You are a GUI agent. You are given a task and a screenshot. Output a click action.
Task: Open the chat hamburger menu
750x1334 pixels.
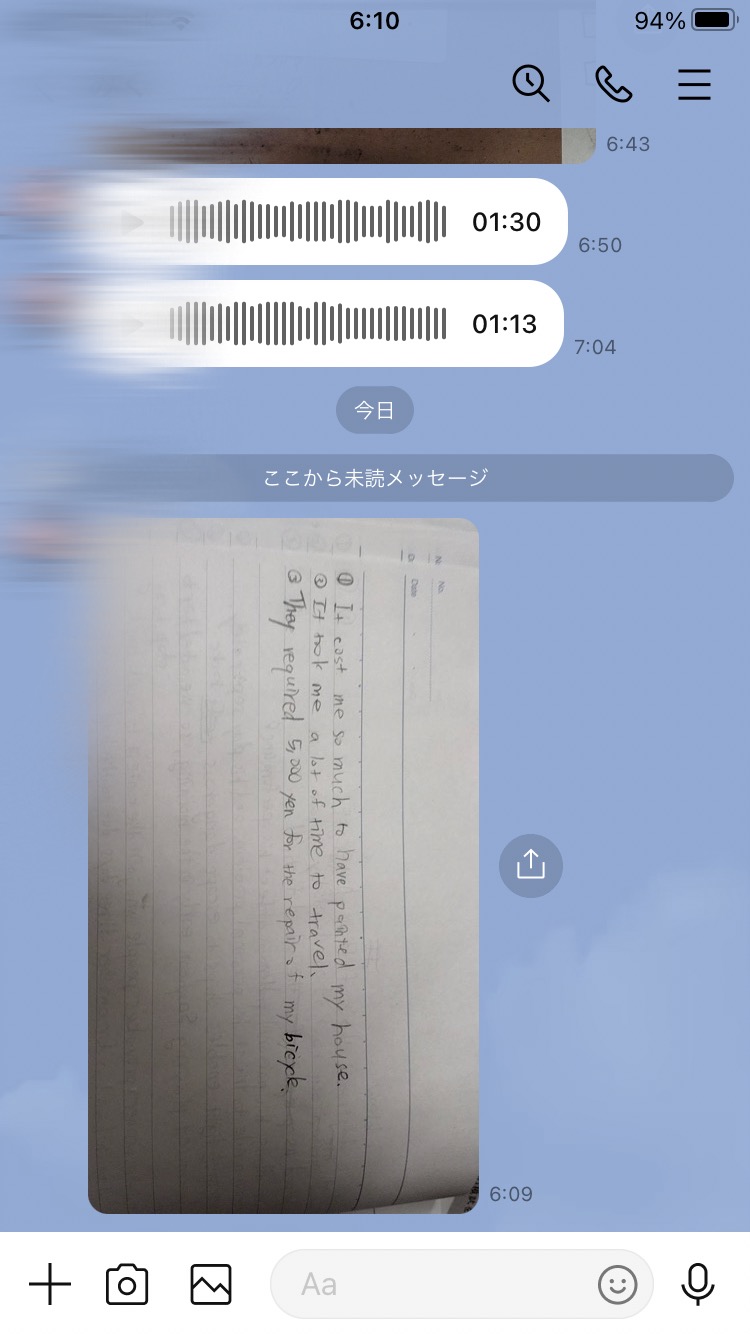coord(694,85)
